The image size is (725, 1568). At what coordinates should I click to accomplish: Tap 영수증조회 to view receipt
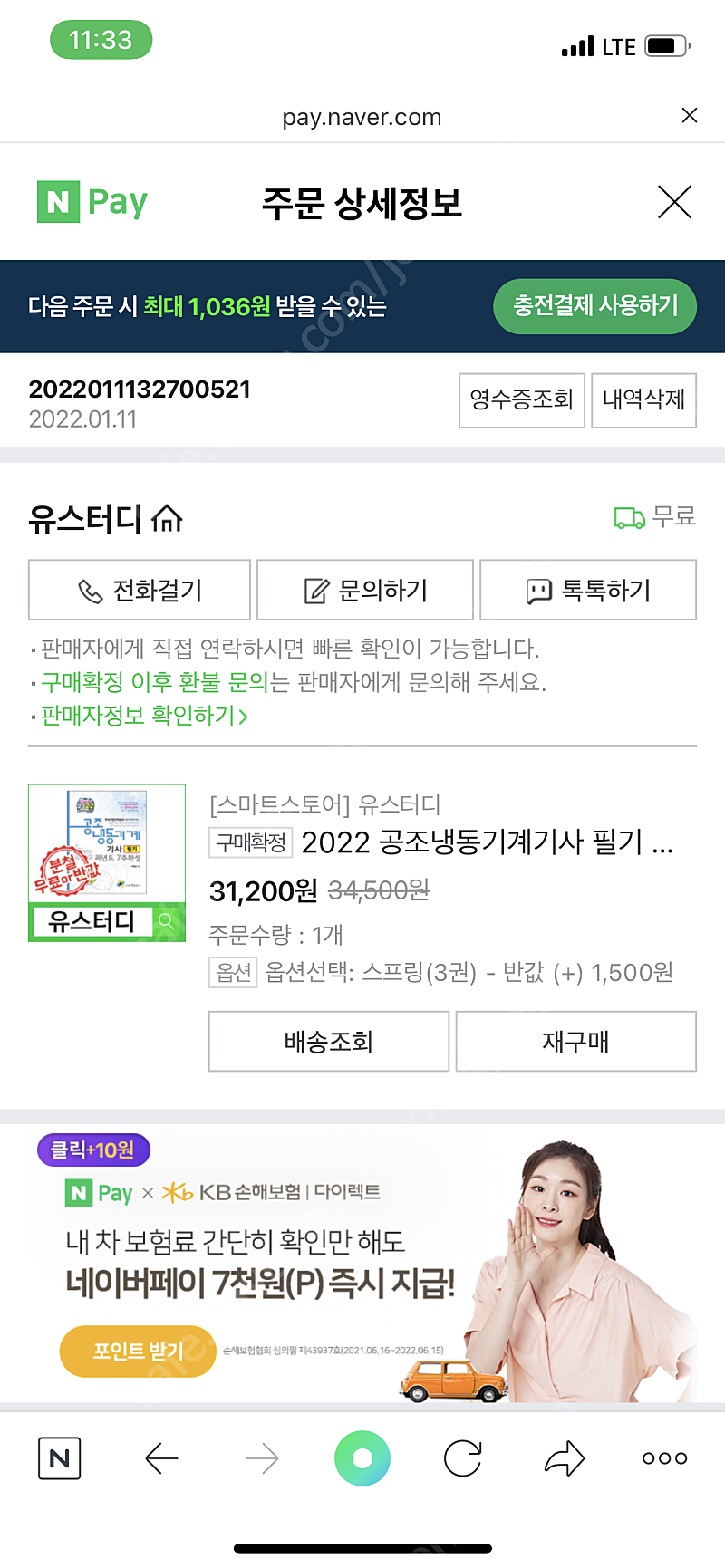pos(521,400)
